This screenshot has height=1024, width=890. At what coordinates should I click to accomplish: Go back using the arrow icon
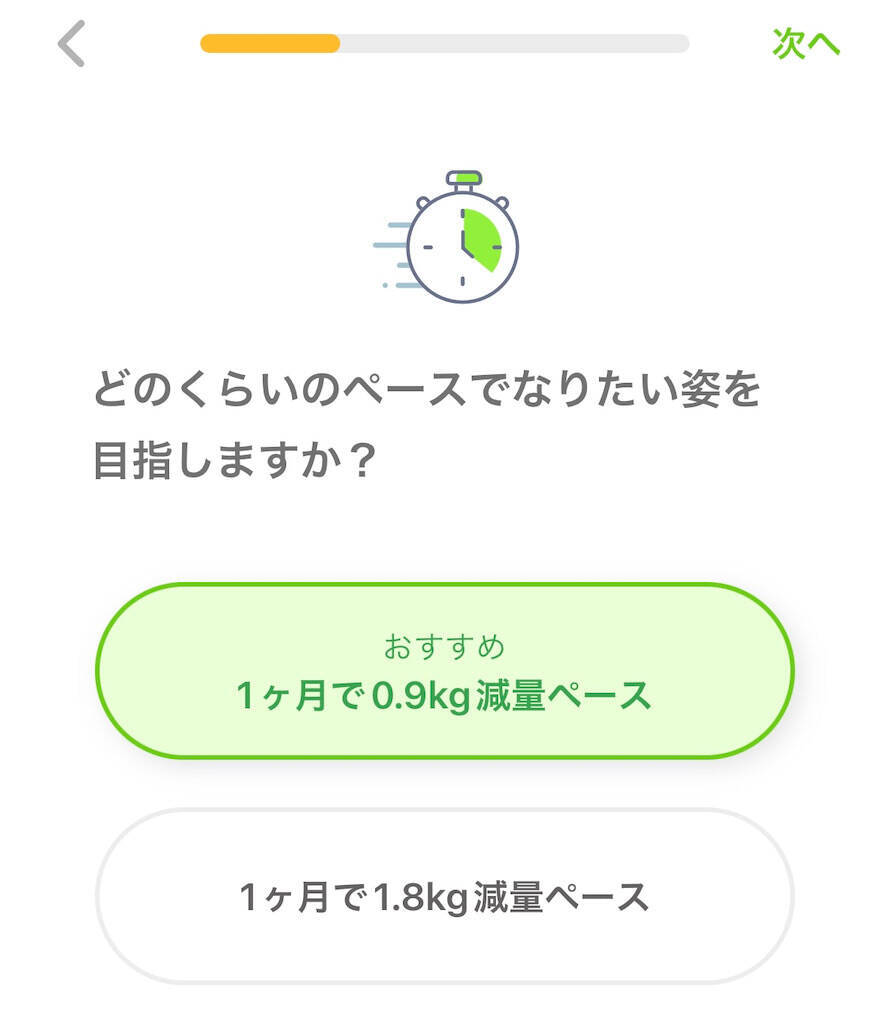click(x=72, y=45)
